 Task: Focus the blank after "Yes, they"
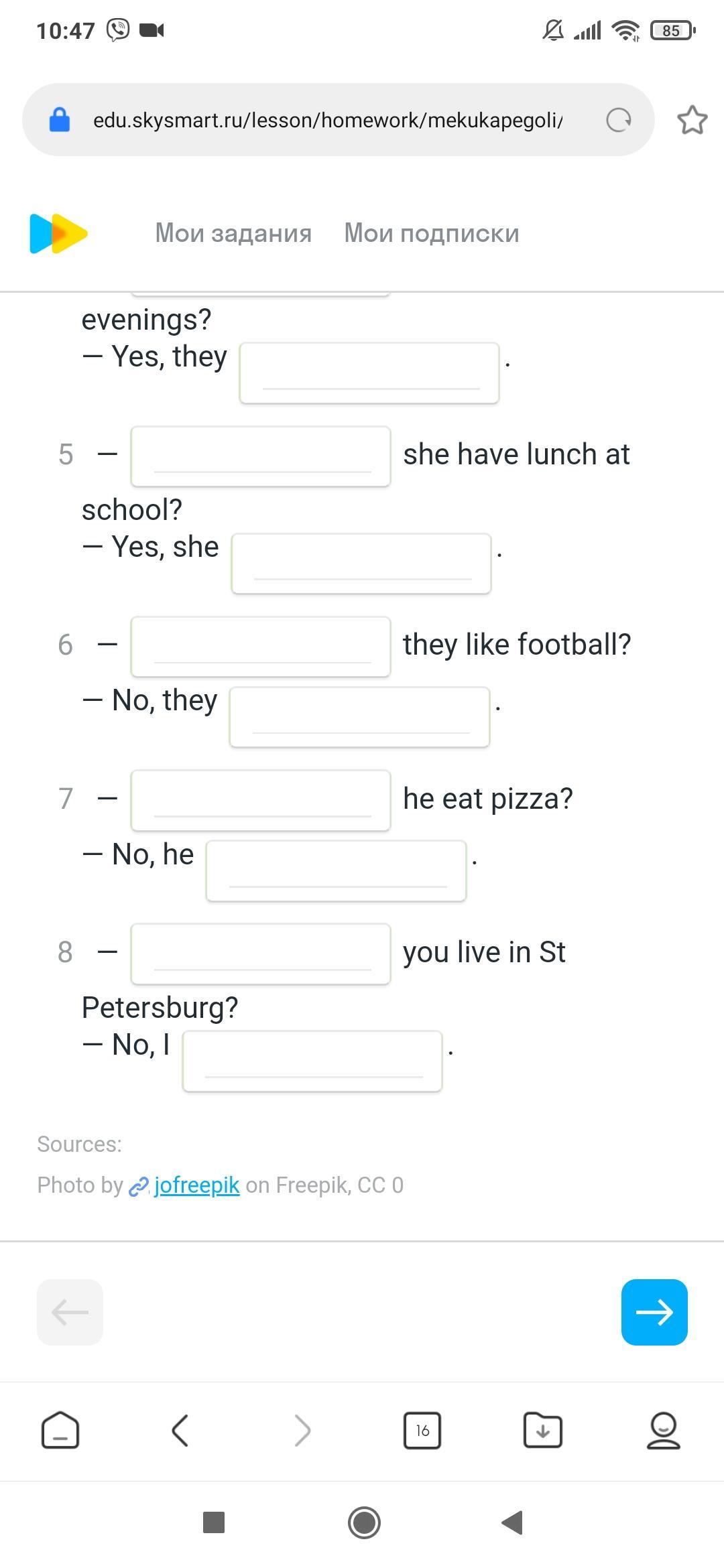[369, 373]
